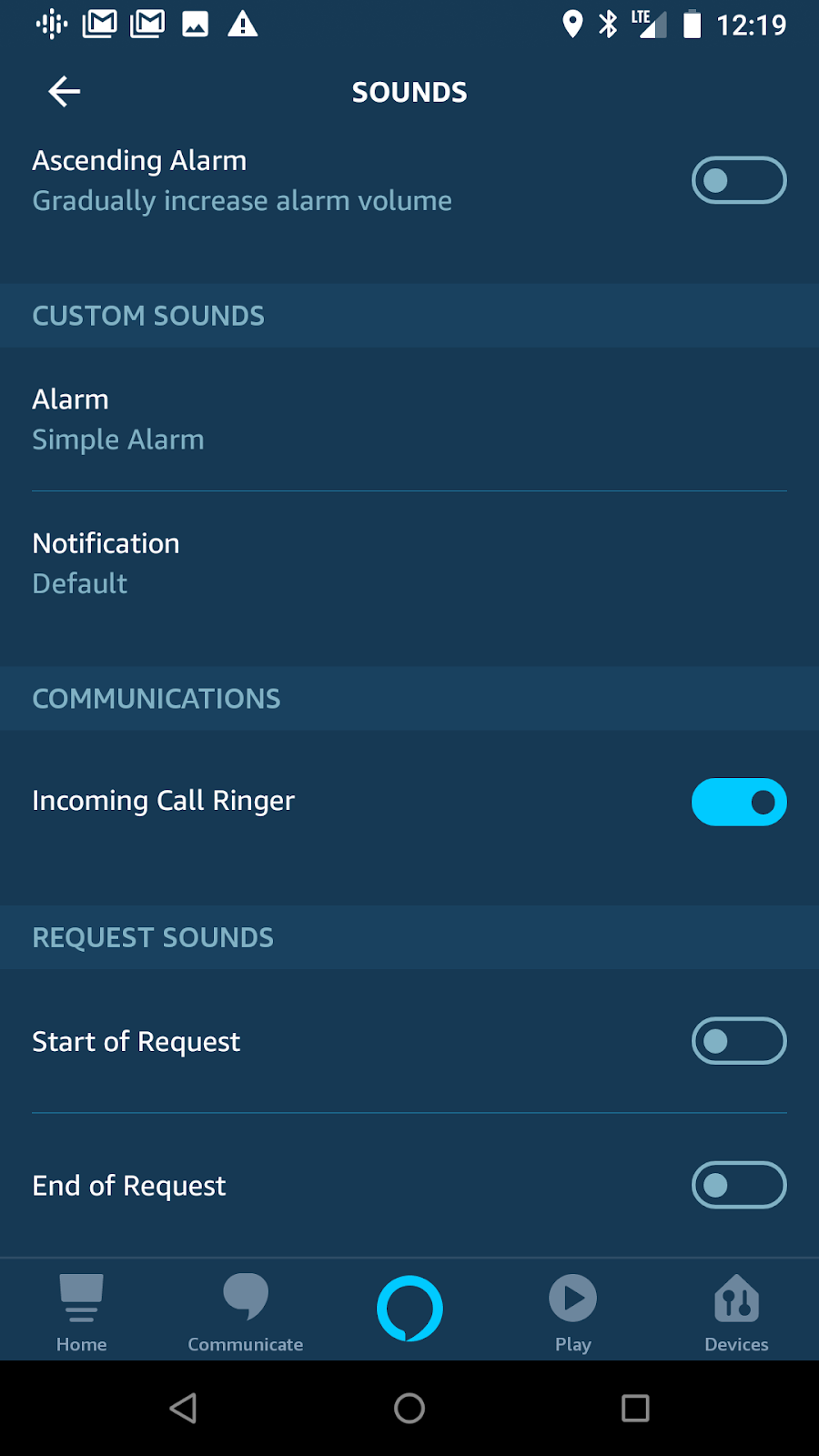Viewport: 819px width, 1456px height.
Task: Toggle the End of Request sound
Action: [x=738, y=1185]
